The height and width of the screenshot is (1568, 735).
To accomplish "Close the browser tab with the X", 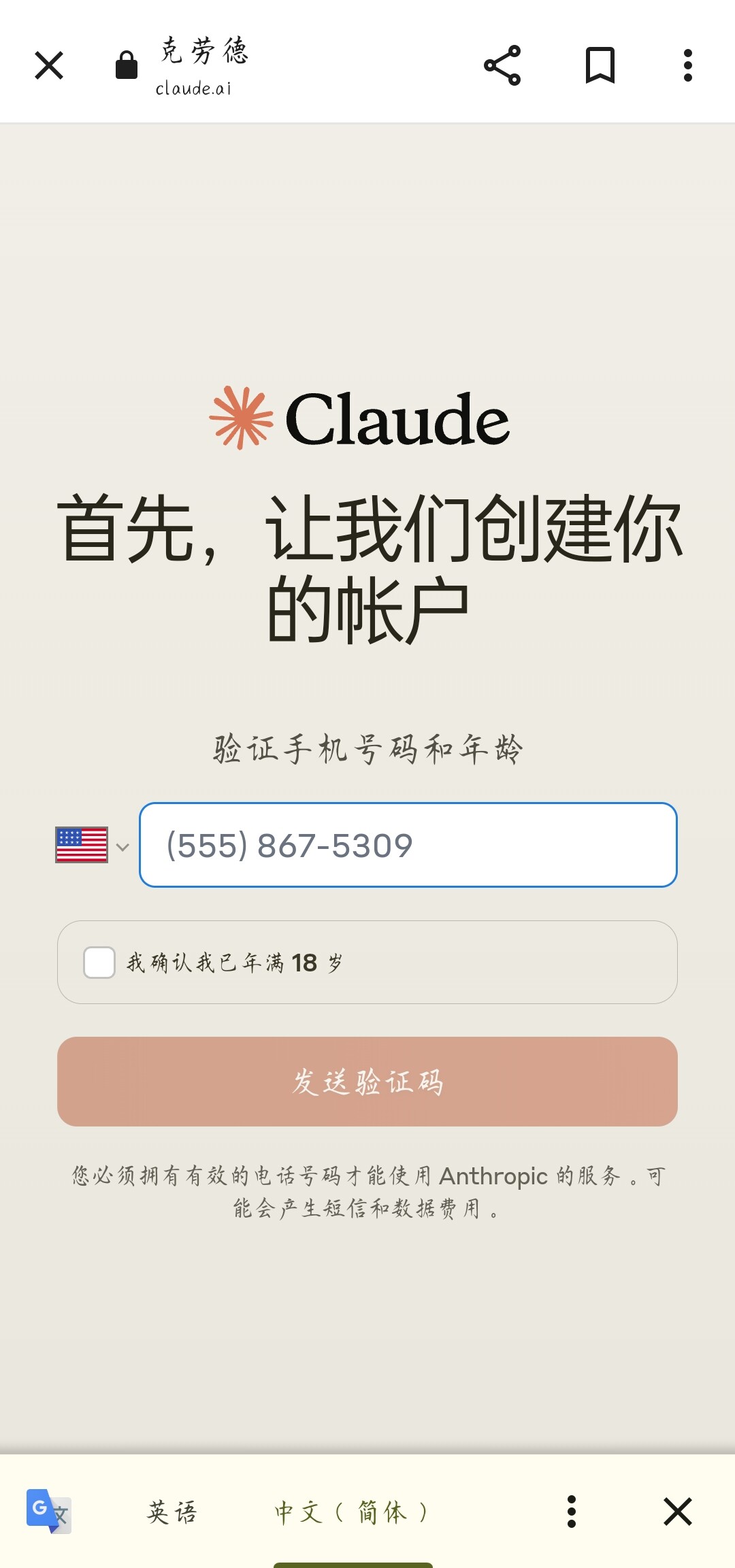I will tap(49, 65).
